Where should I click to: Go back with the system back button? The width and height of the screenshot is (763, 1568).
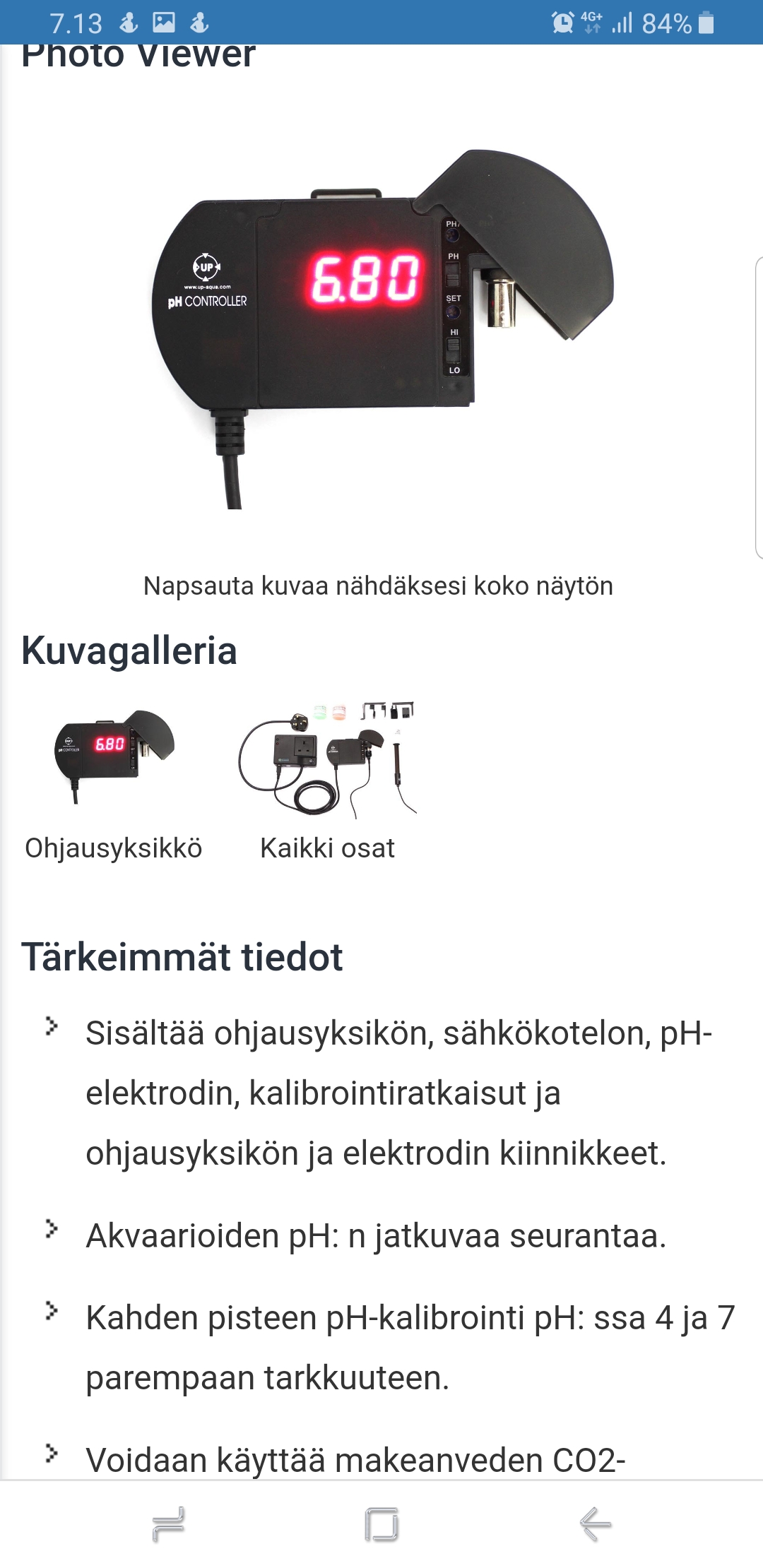595,1524
